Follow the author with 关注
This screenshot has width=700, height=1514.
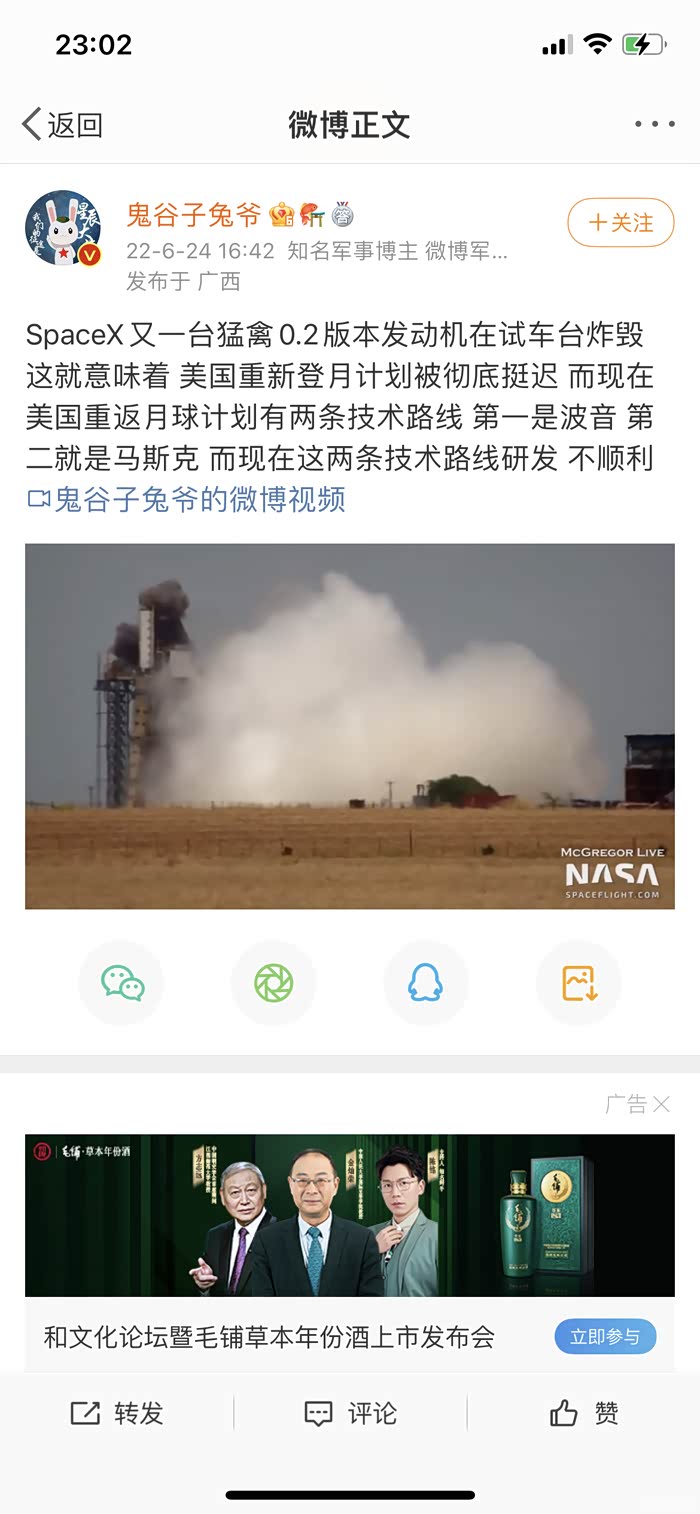(620, 222)
